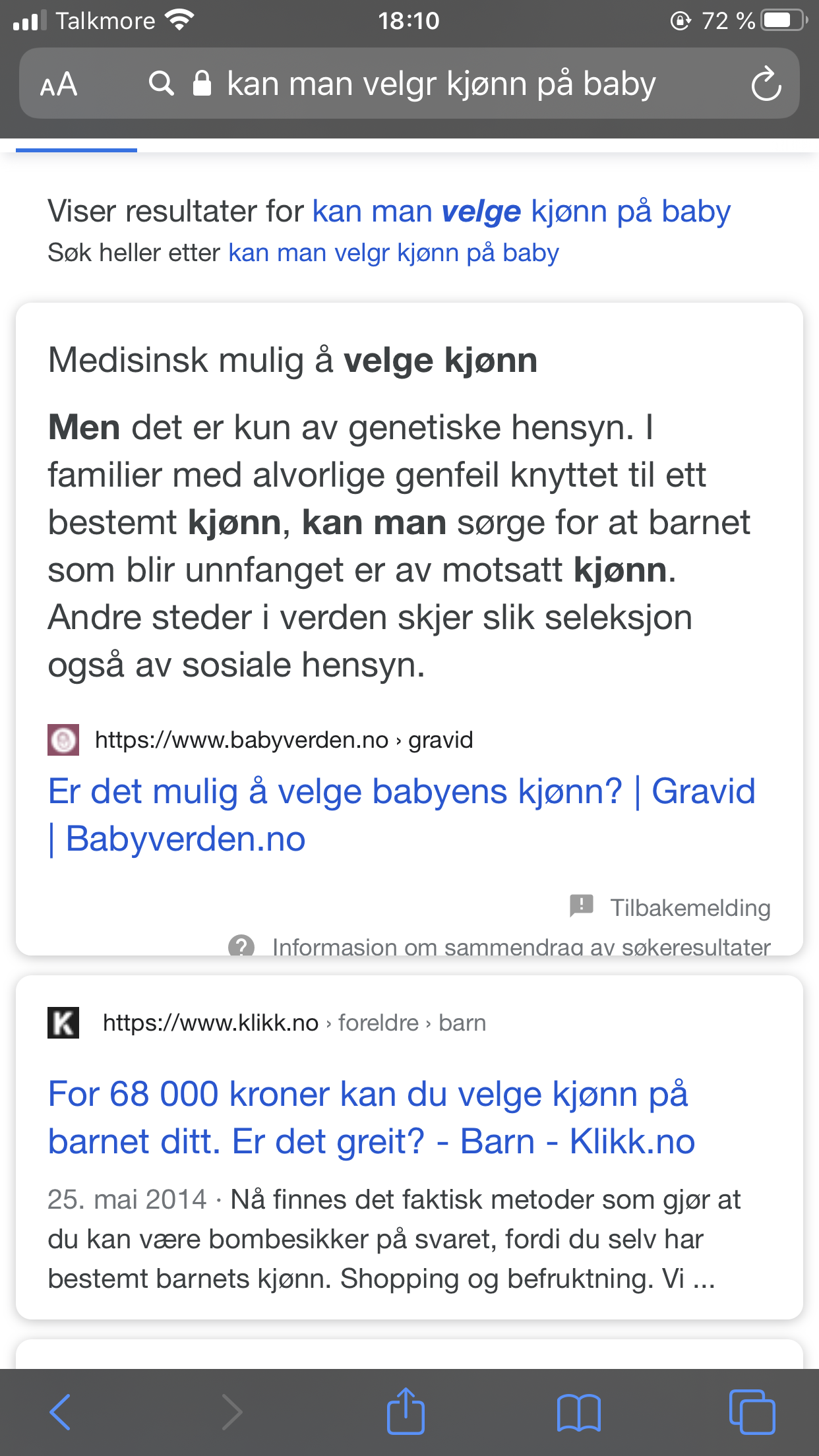
Task: Show open tabs
Action: tap(752, 1412)
